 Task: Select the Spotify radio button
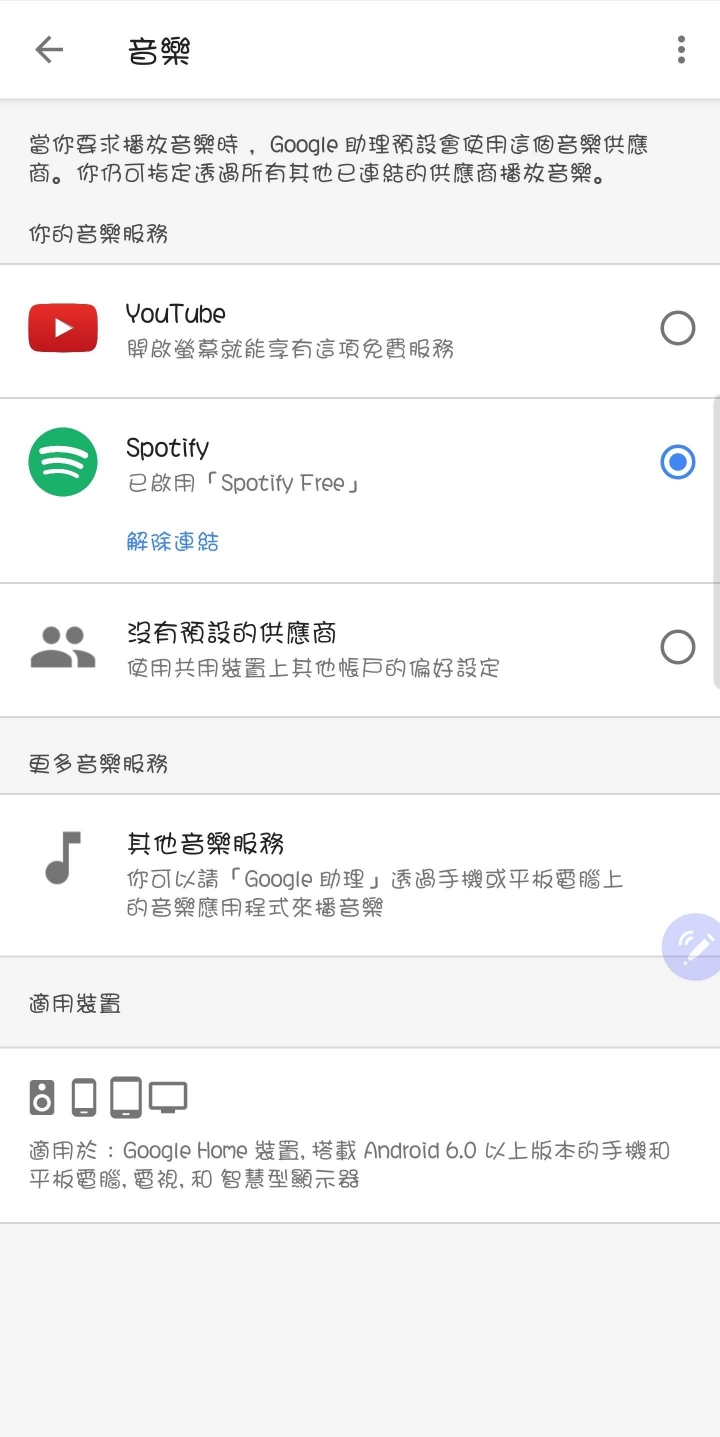pos(677,461)
